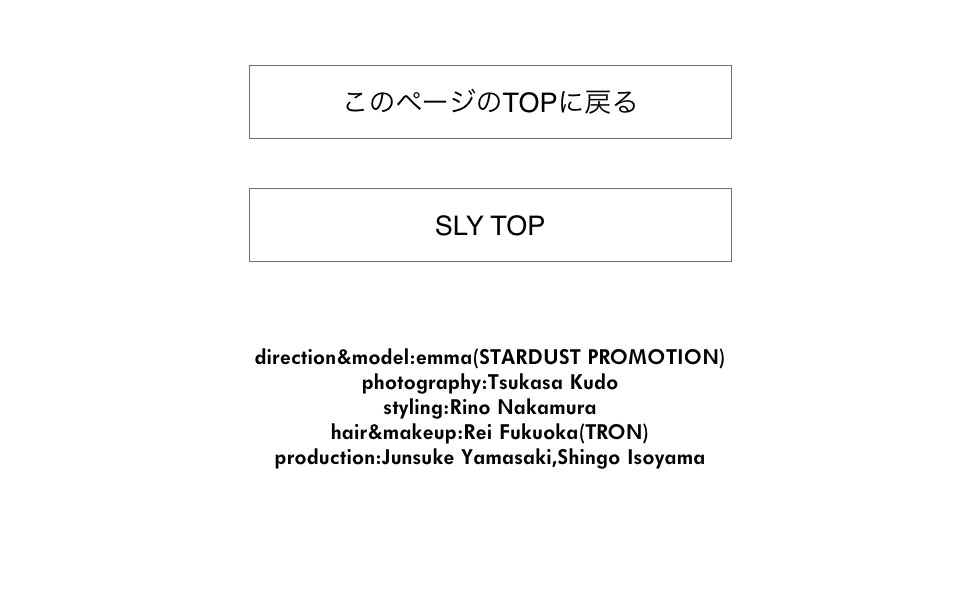The height and width of the screenshot is (614, 980).
Task: Open the SLY TOP page
Action: click(x=490, y=225)
